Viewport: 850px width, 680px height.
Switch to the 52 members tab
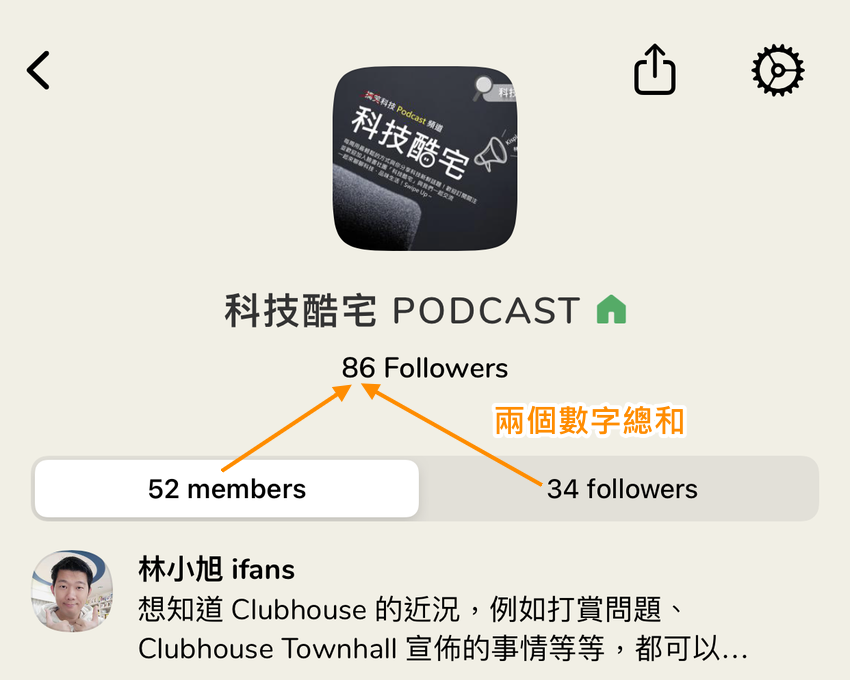[x=227, y=489]
